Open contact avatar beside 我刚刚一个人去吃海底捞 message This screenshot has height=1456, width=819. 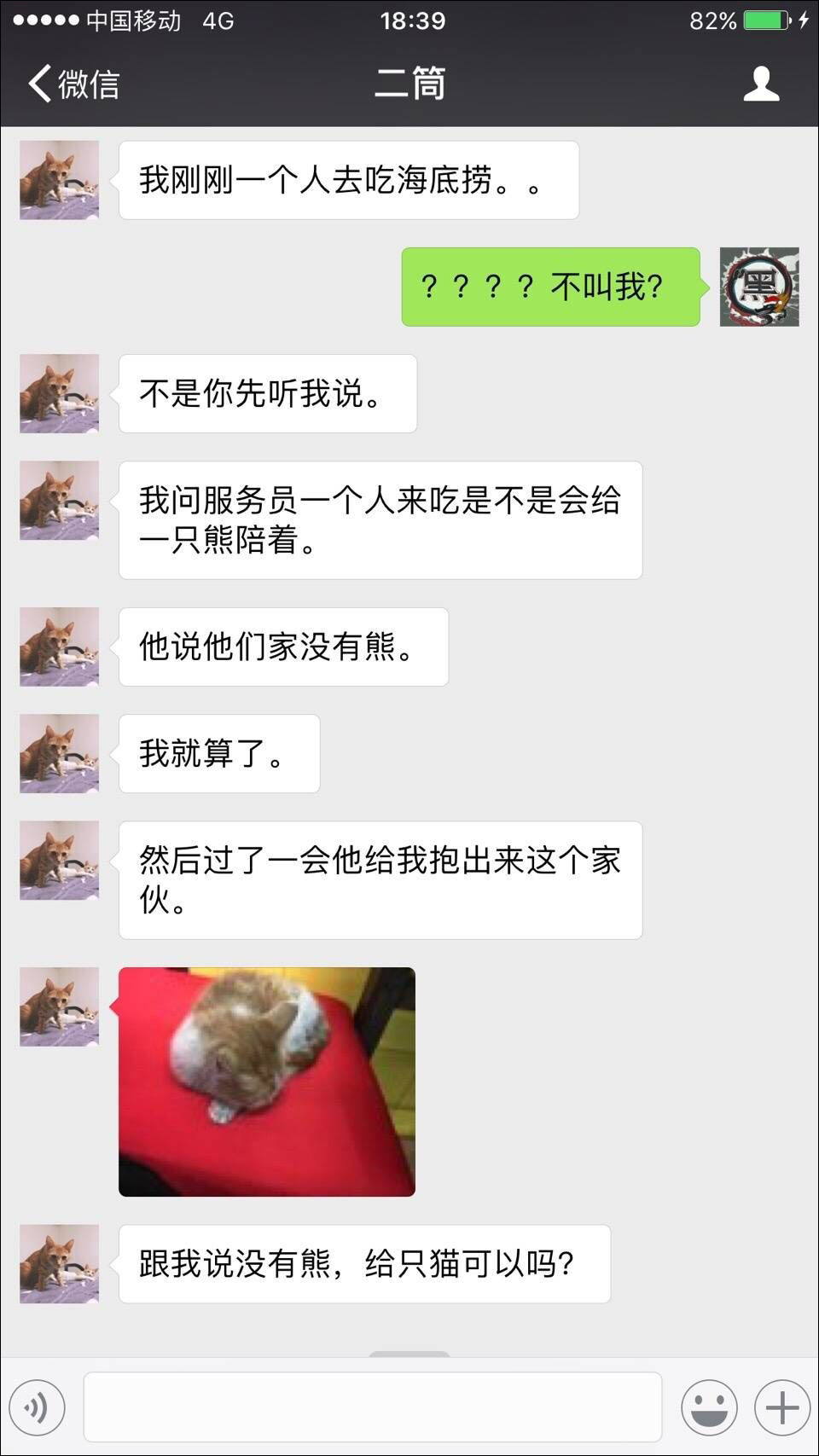pyautogui.click(x=60, y=180)
